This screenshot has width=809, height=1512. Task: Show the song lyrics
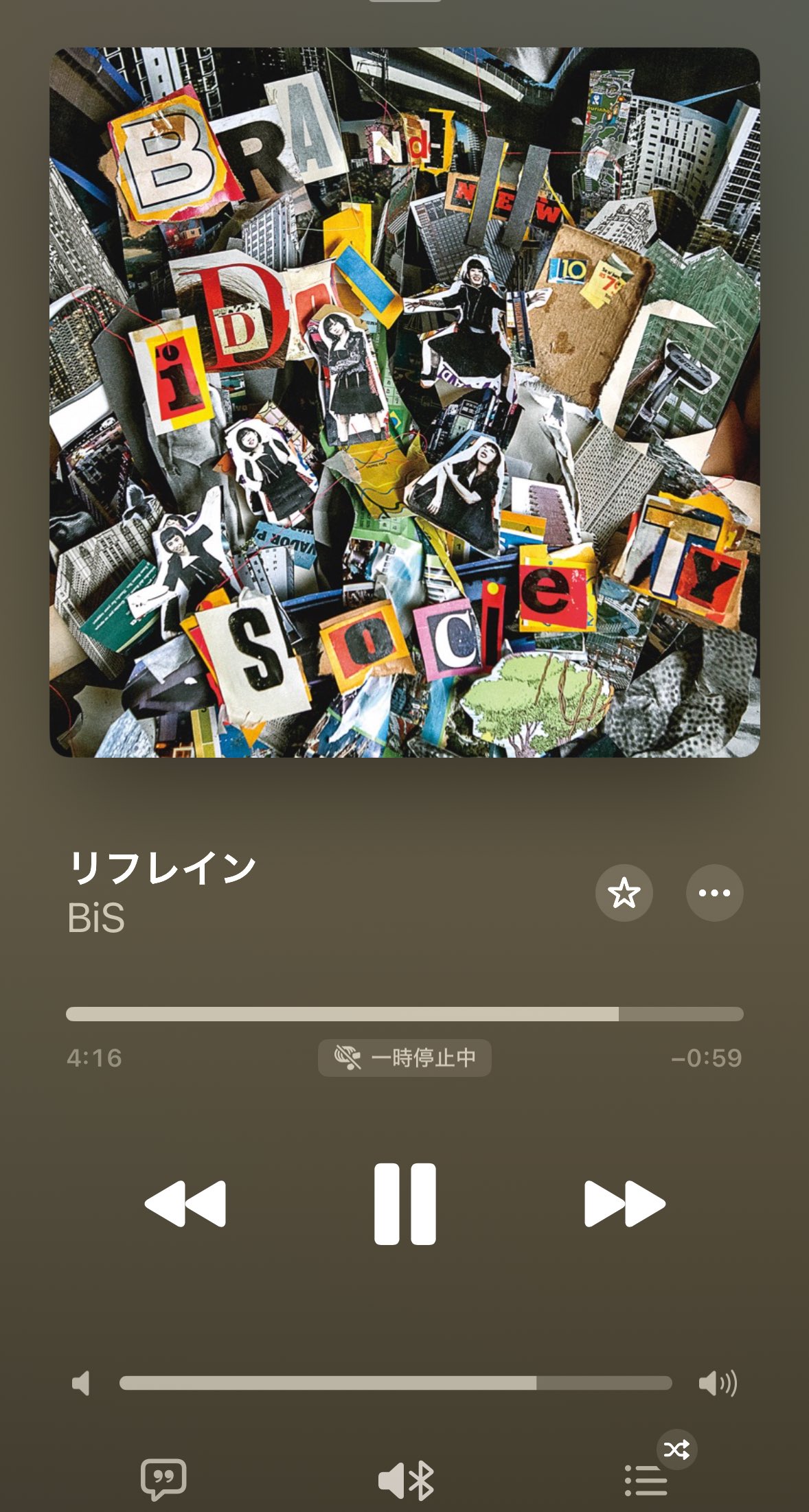(x=163, y=1480)
